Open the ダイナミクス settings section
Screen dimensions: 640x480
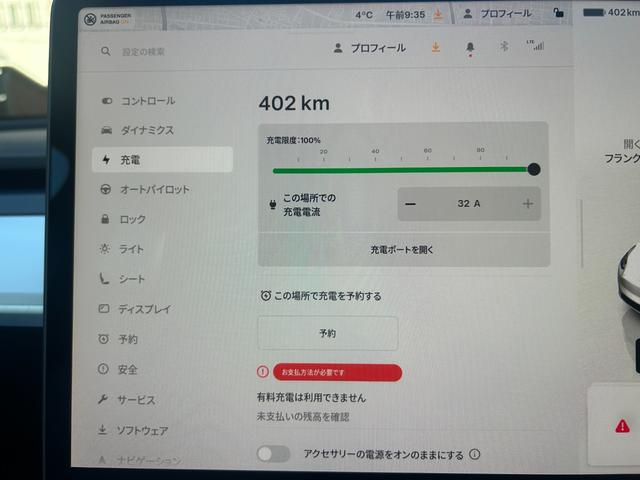pos(147,131)
